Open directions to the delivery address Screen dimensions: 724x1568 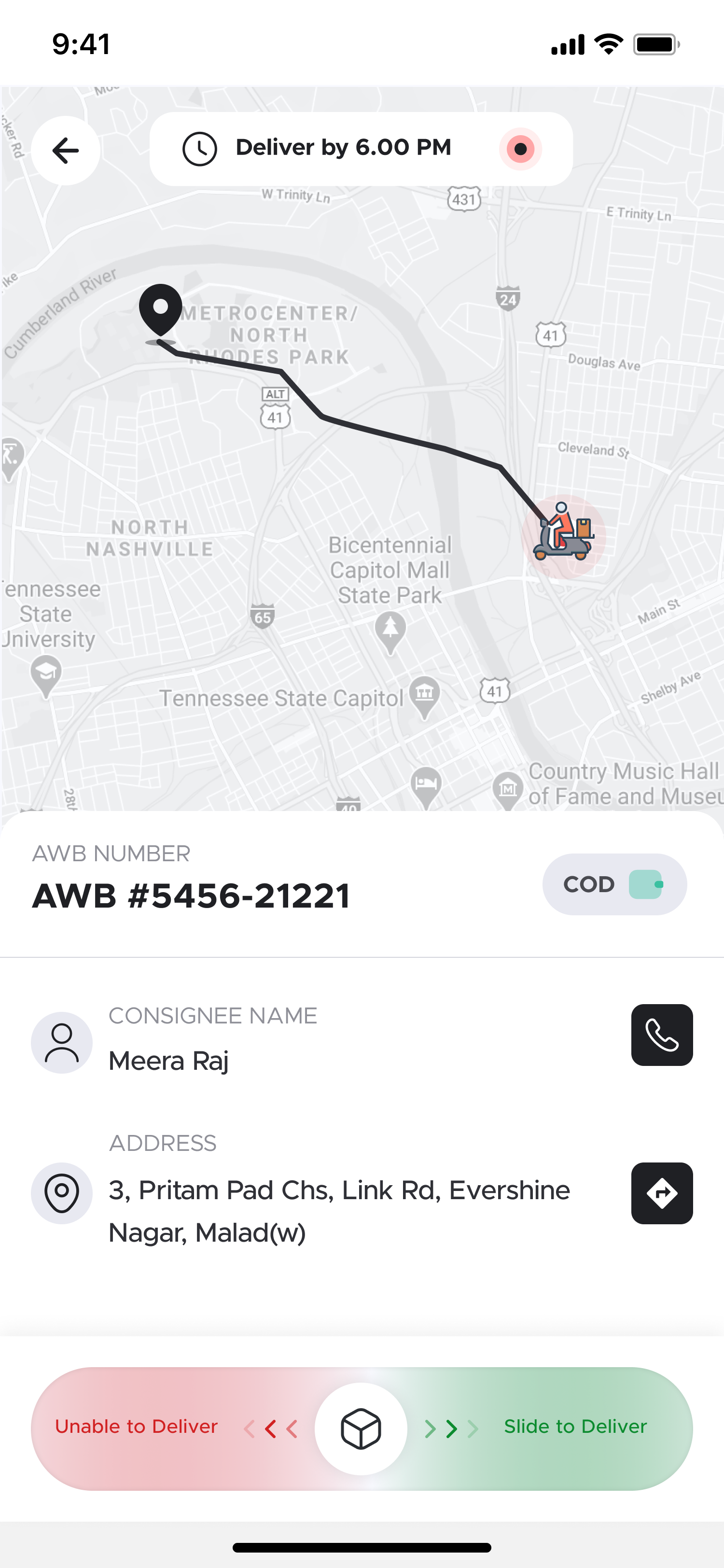[661, 1193]
